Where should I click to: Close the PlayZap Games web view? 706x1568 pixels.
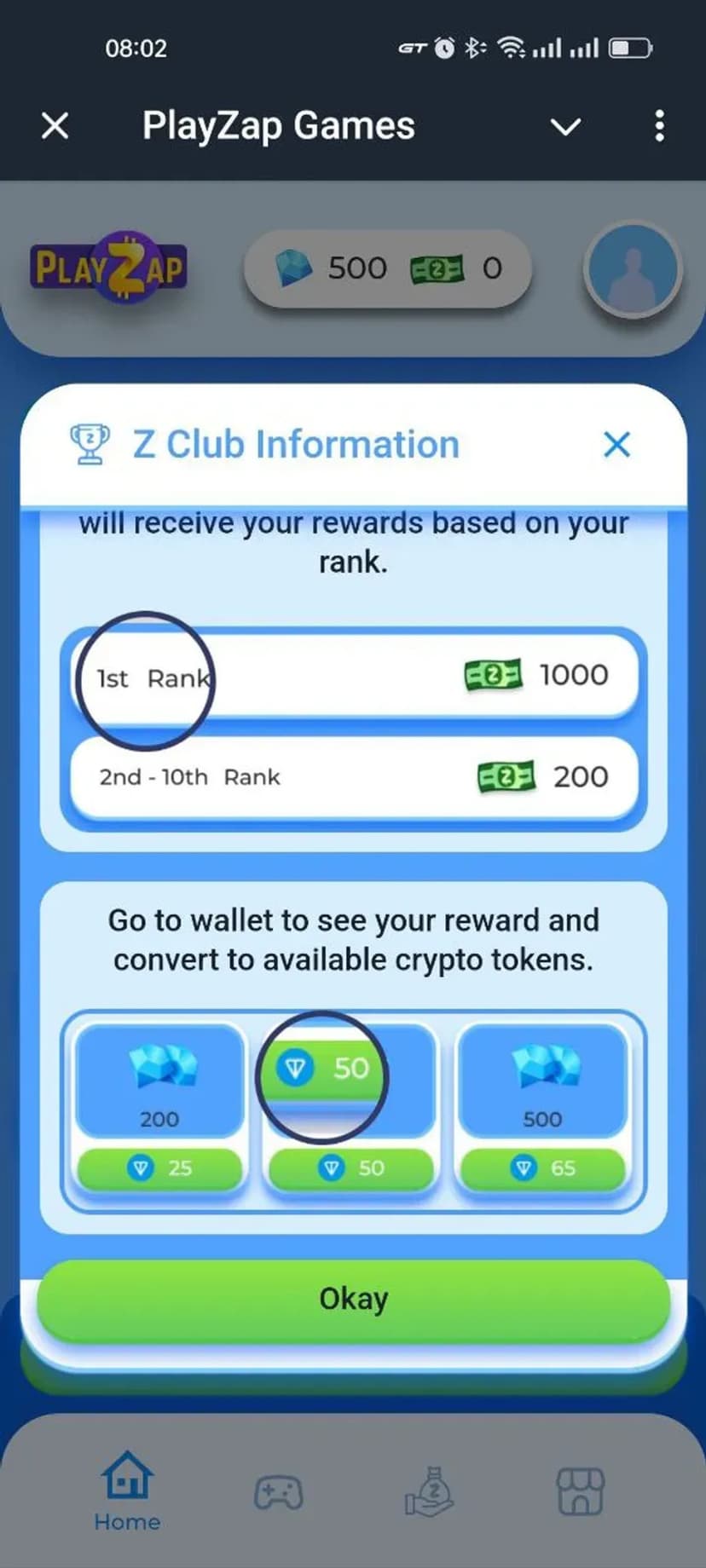[x=55, y=126]
